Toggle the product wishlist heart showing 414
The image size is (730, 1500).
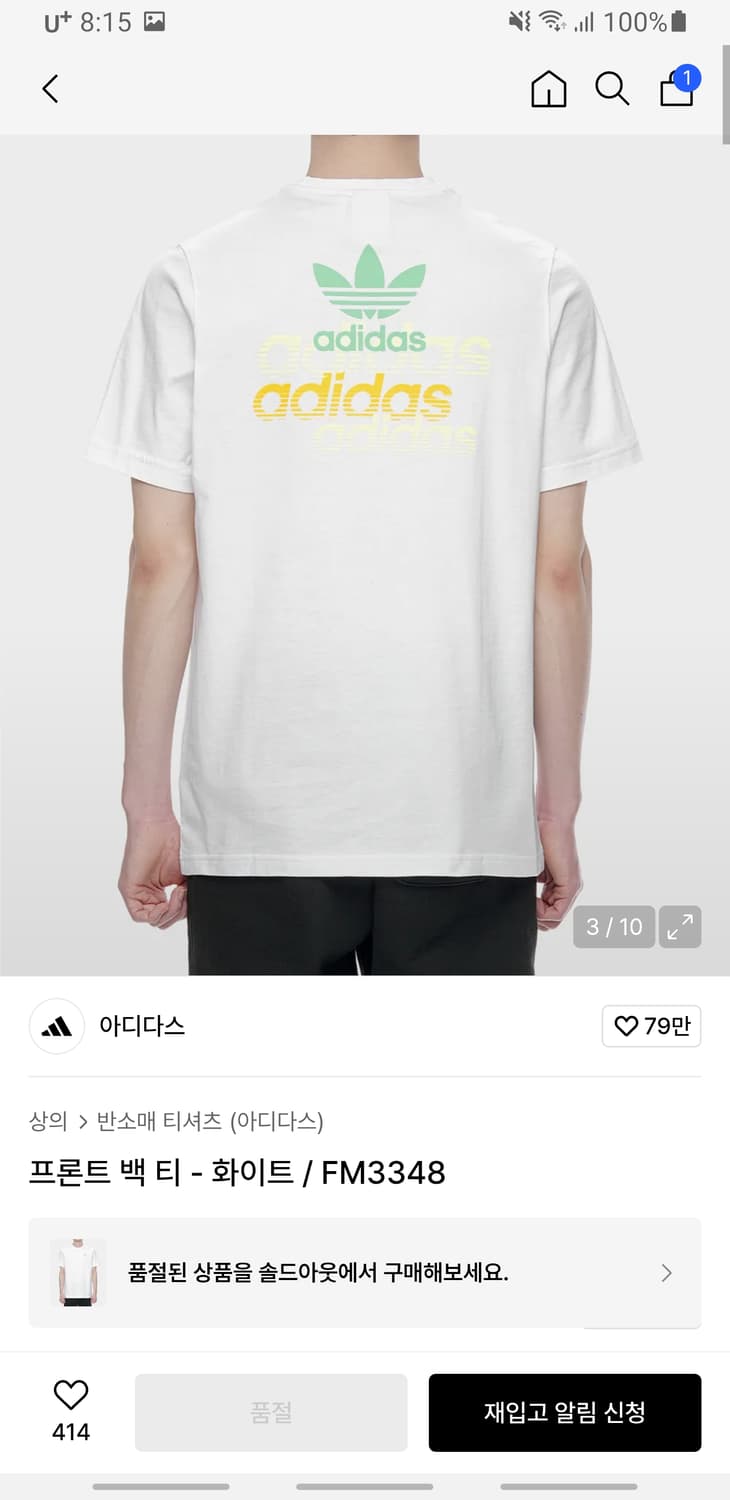click(68, 1411)
